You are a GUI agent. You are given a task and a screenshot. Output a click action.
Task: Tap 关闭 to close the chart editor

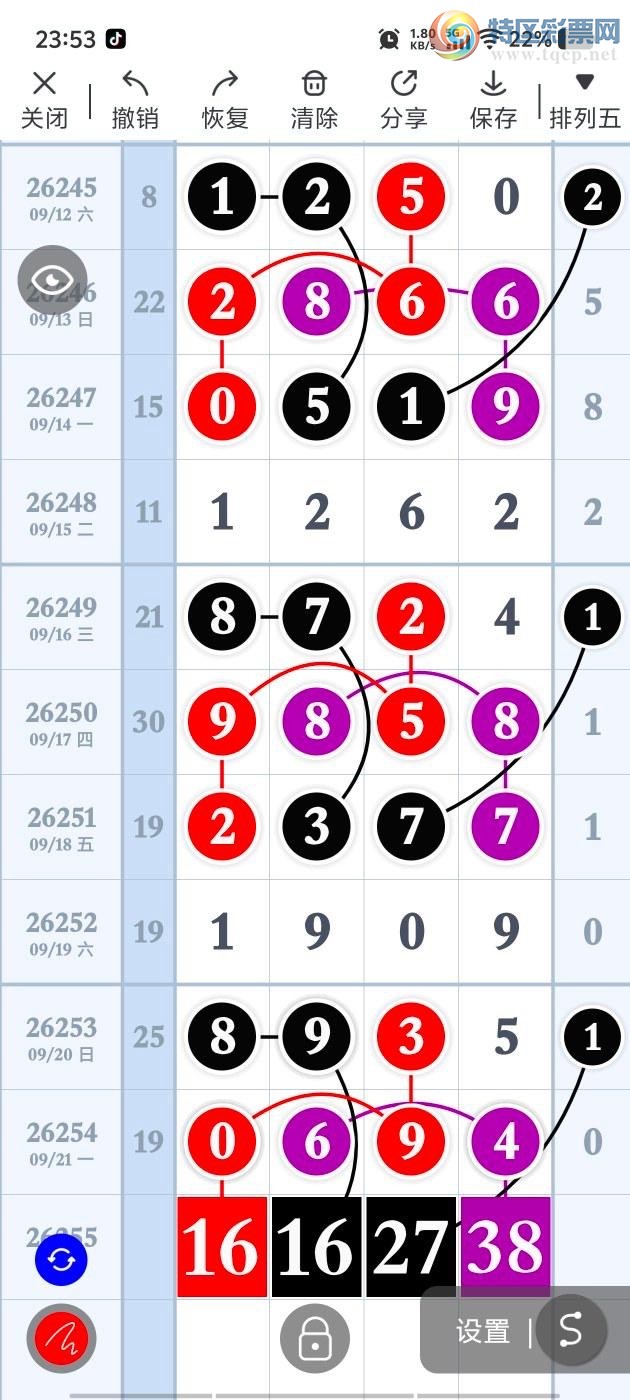pyautogui.click(x=45, y=100)
